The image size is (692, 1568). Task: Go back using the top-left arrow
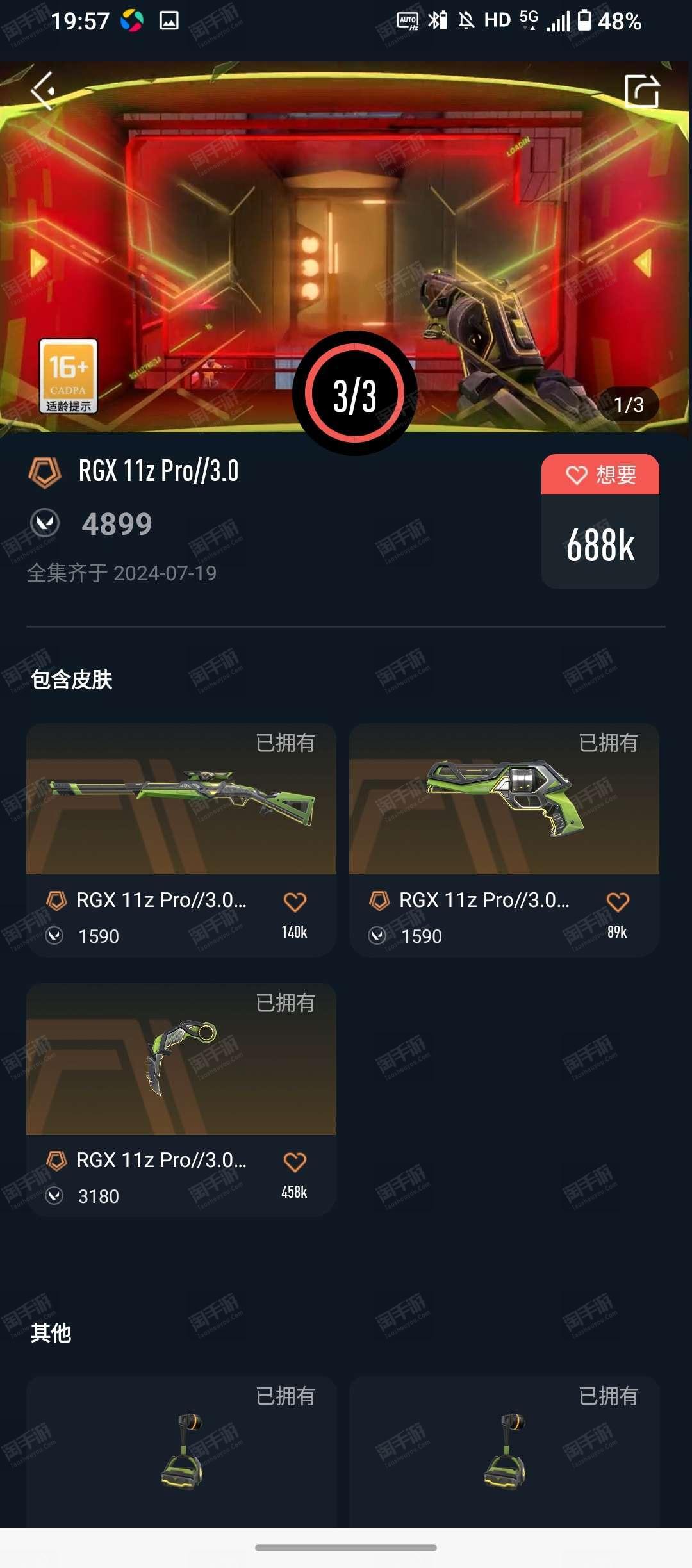pos(43,91)
